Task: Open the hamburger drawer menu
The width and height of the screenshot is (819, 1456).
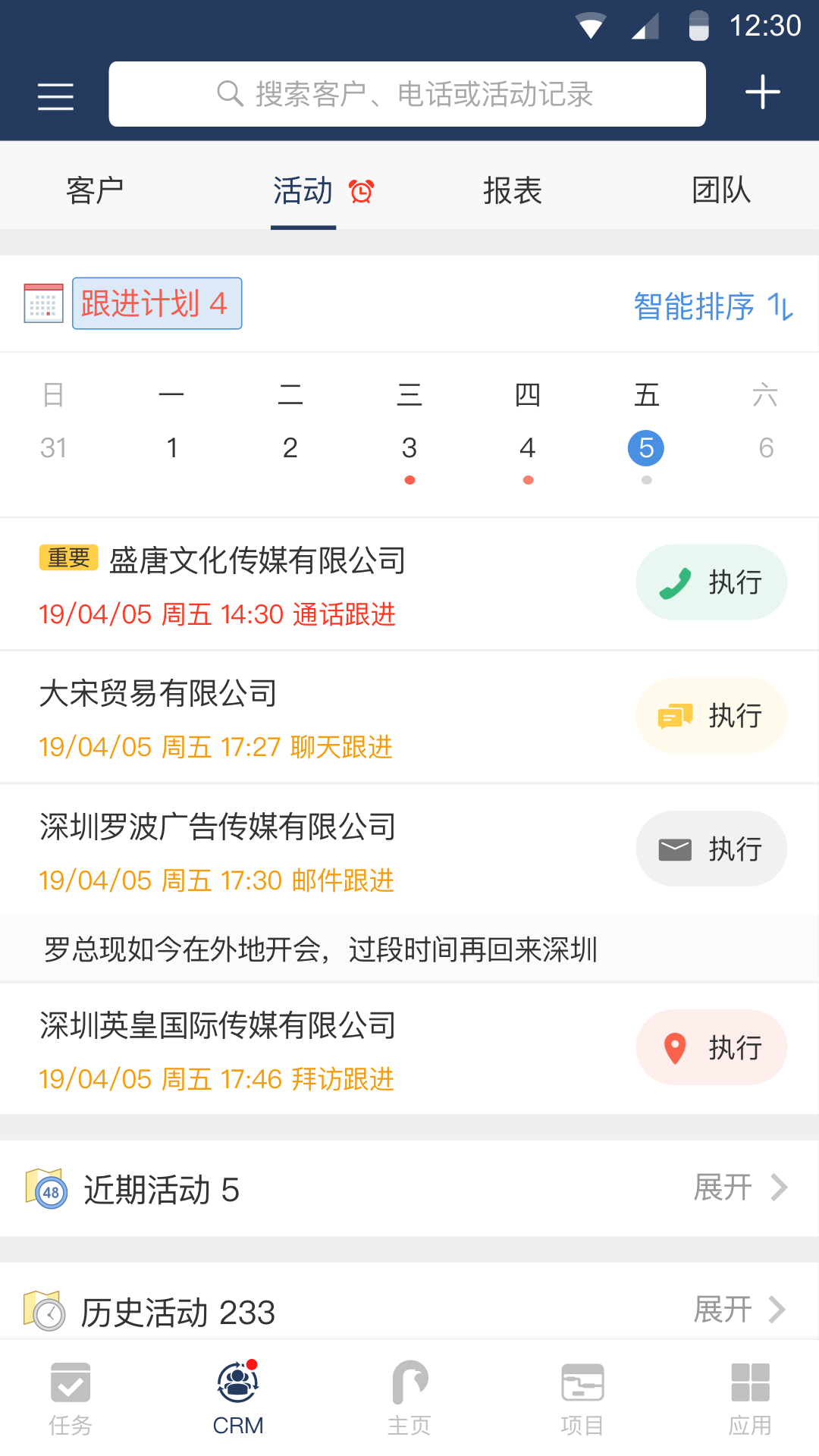Action: [x=55, y=96]
